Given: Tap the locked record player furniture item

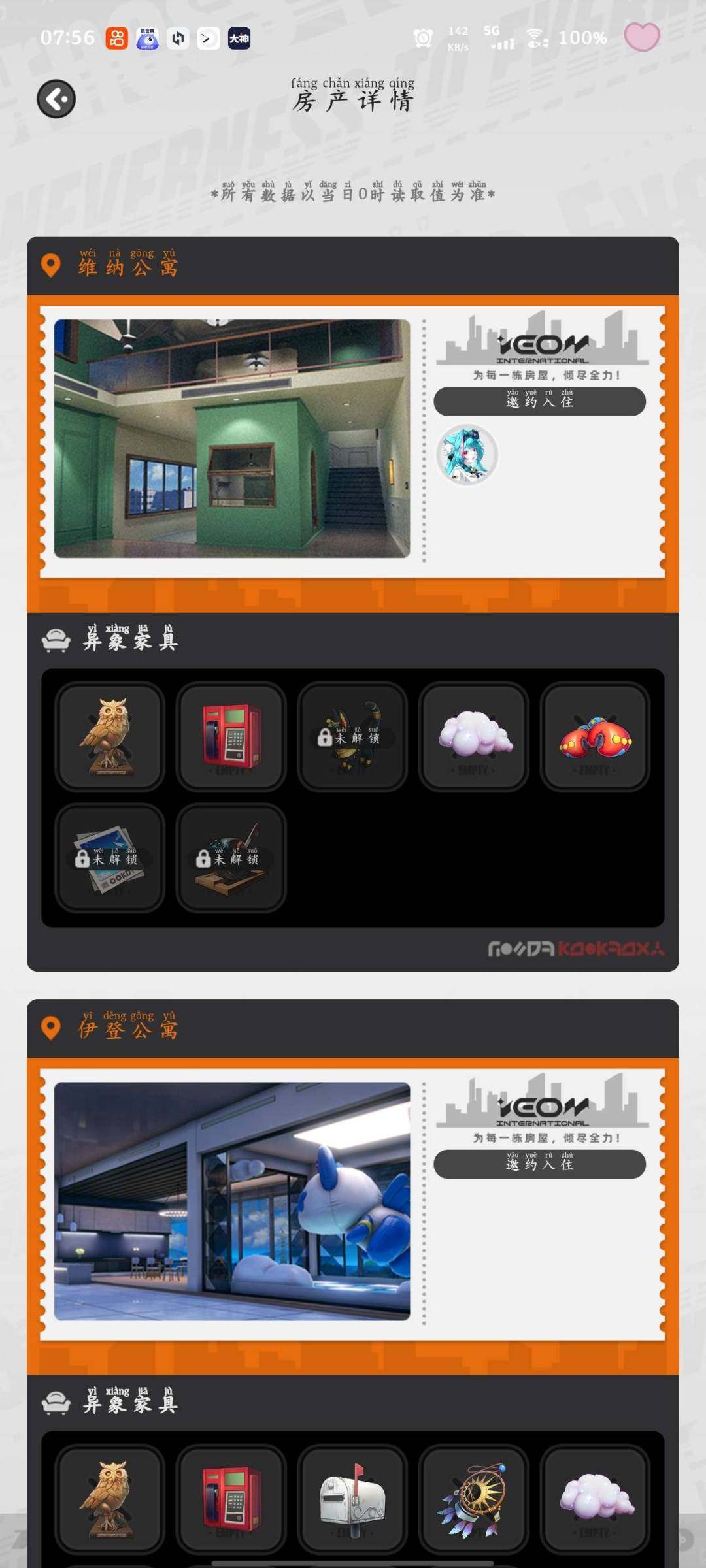Looking at the screenshot, I should 231,858.
